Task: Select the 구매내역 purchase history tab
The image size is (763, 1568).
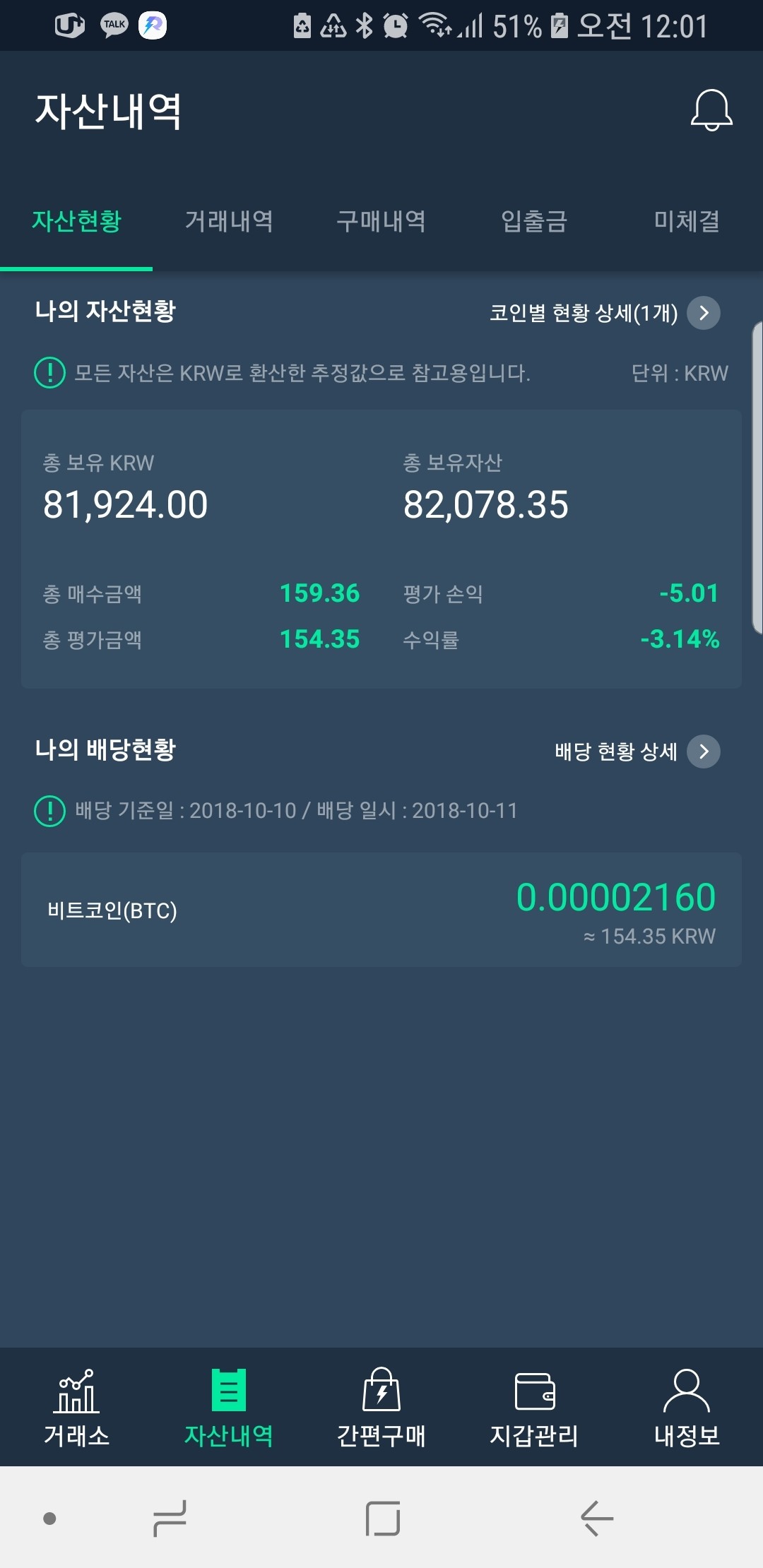Action: point(381,221)
